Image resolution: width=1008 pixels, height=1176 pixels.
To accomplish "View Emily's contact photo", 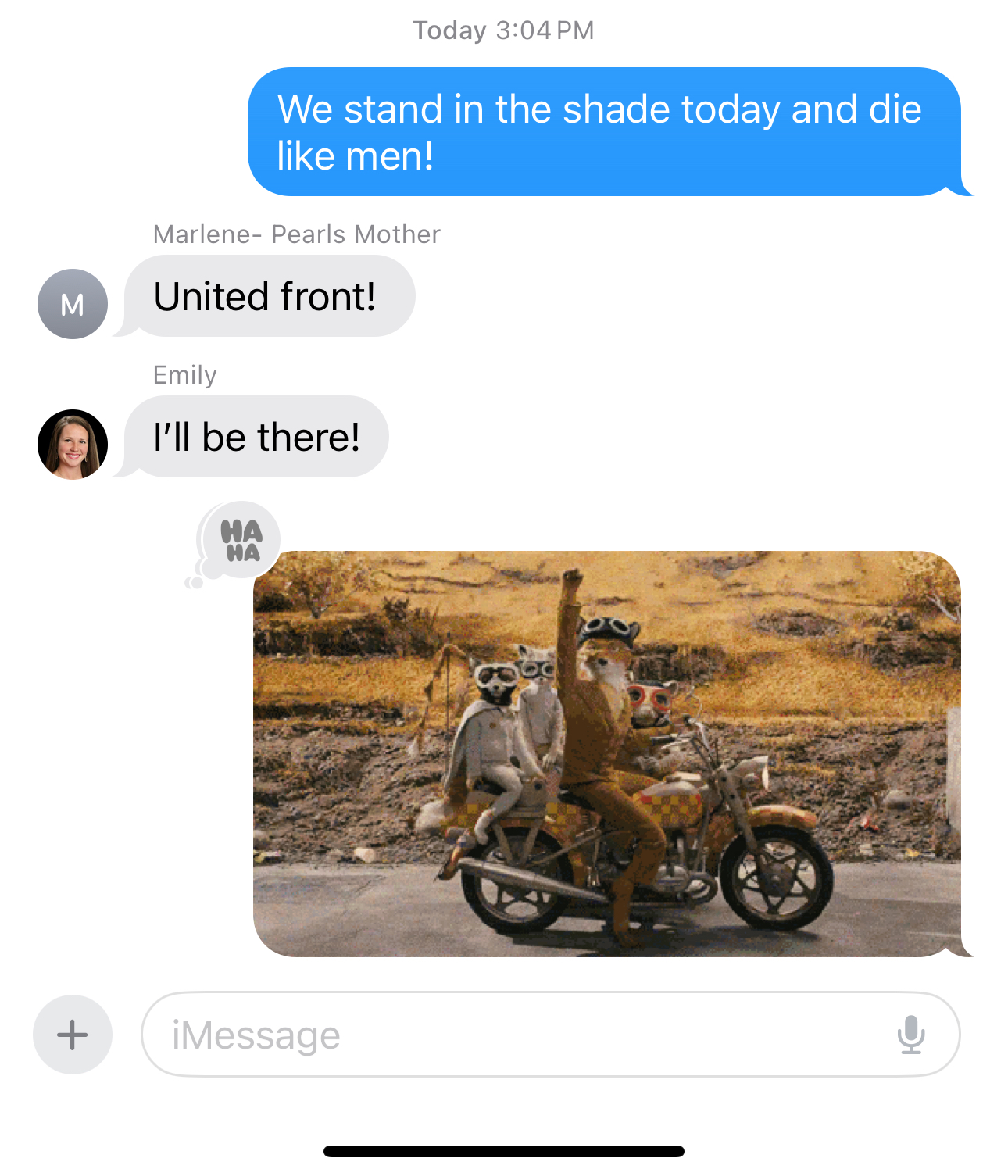I will coord(73,444).
